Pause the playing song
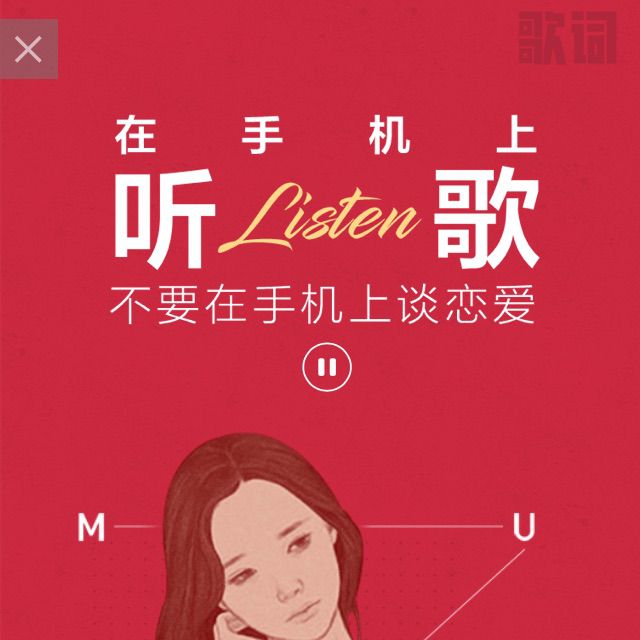Image resolution: width=640 pixels, height=640 pixels. click(x=327, y=367)
